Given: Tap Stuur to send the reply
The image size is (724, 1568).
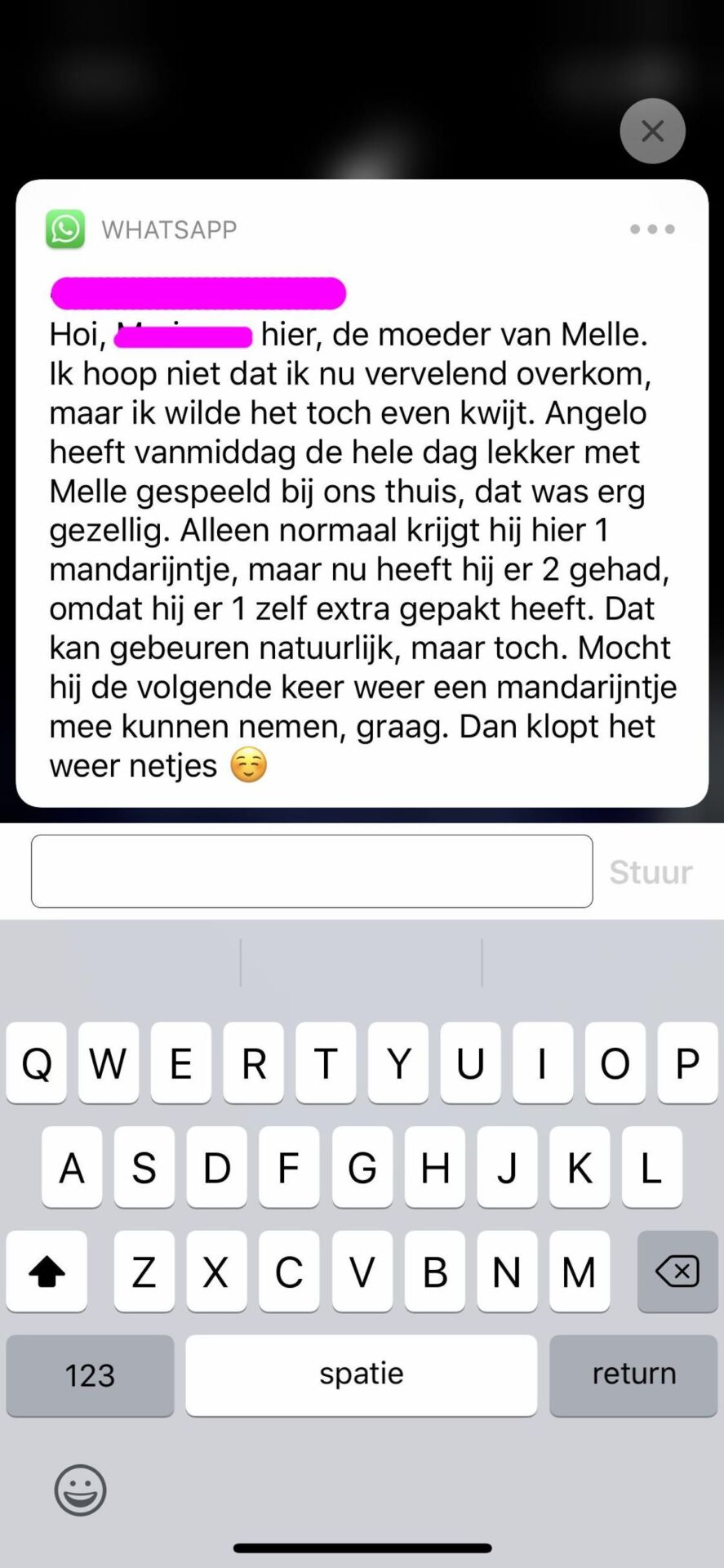Looking at the screenshot, I should pyautogui.click(x=651, y=872).
